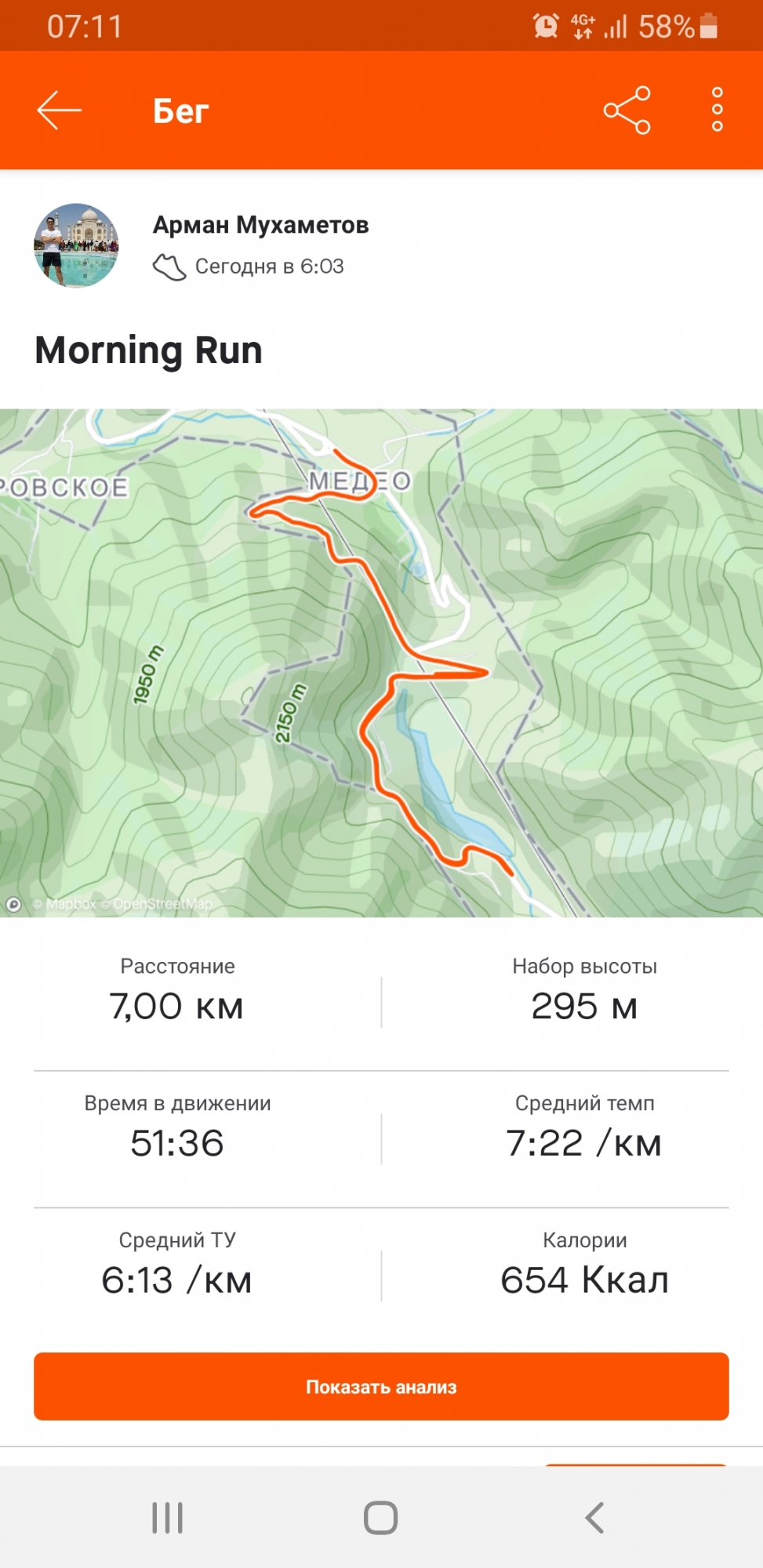This screenshot has width=763, height=1568.
Task: Open the run route map
Action: 381,662
